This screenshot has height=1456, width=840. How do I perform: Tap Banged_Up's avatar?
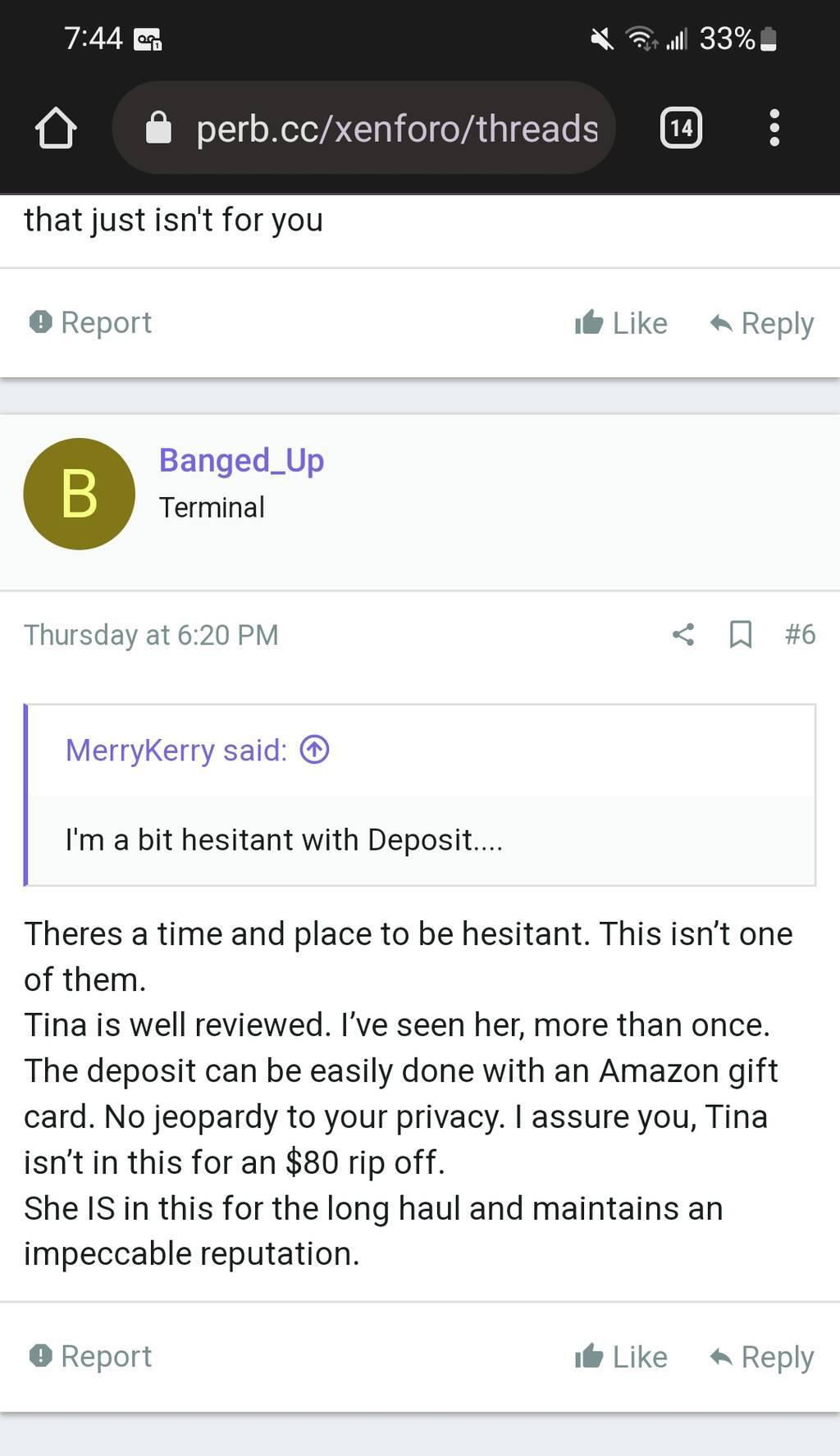79,494
